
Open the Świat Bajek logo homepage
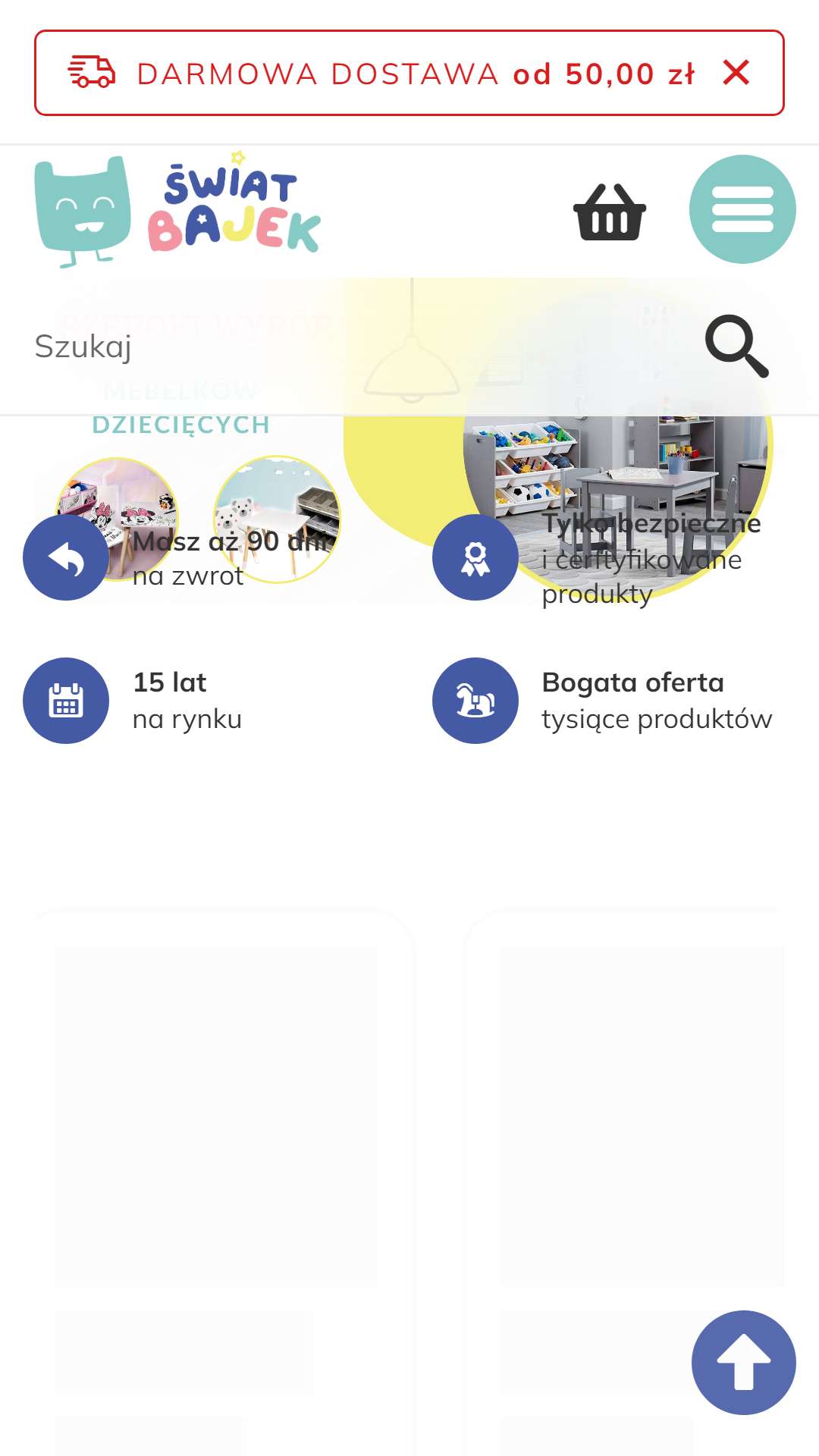[178, 210]
